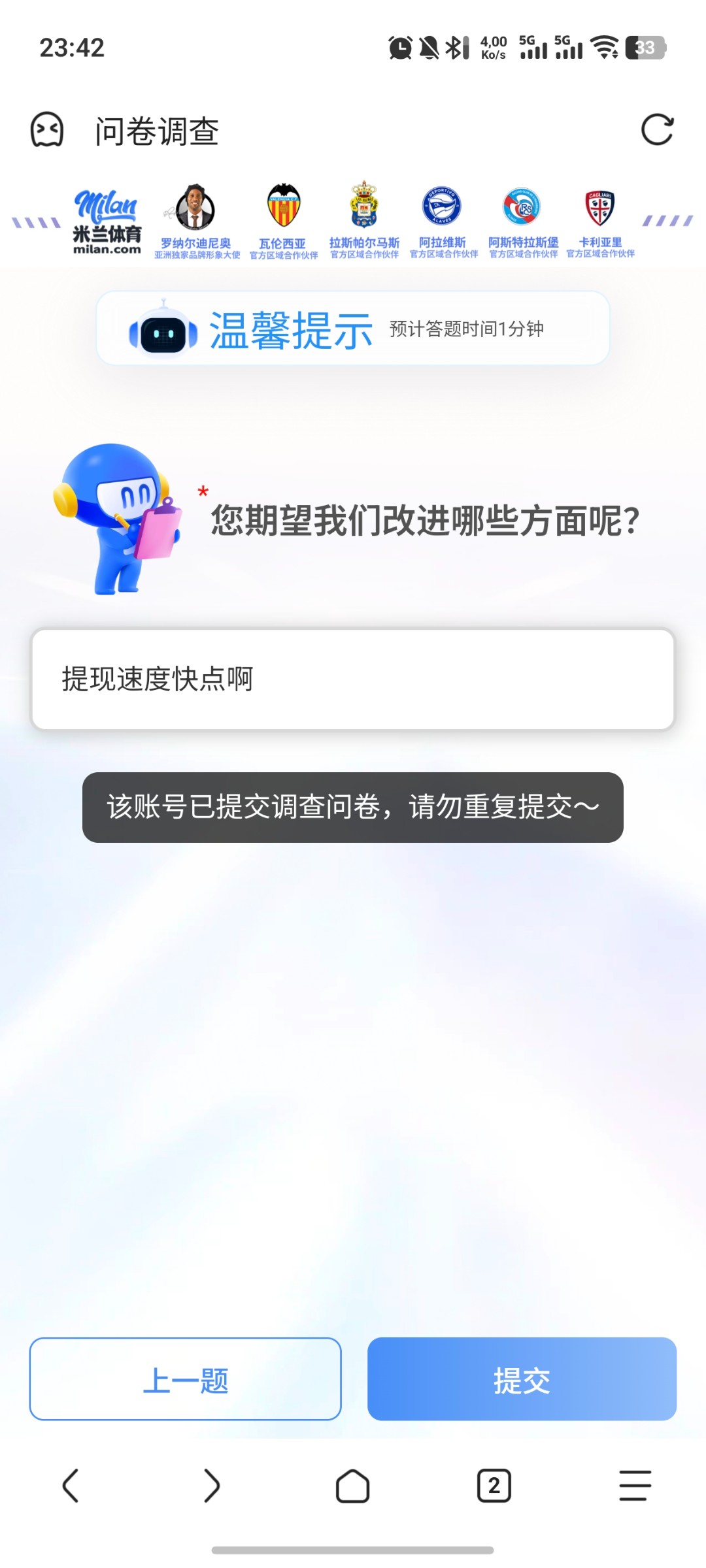Navigate back in the browser
This screenshot has width=706, height=1568.
[x=71, y=1486]
